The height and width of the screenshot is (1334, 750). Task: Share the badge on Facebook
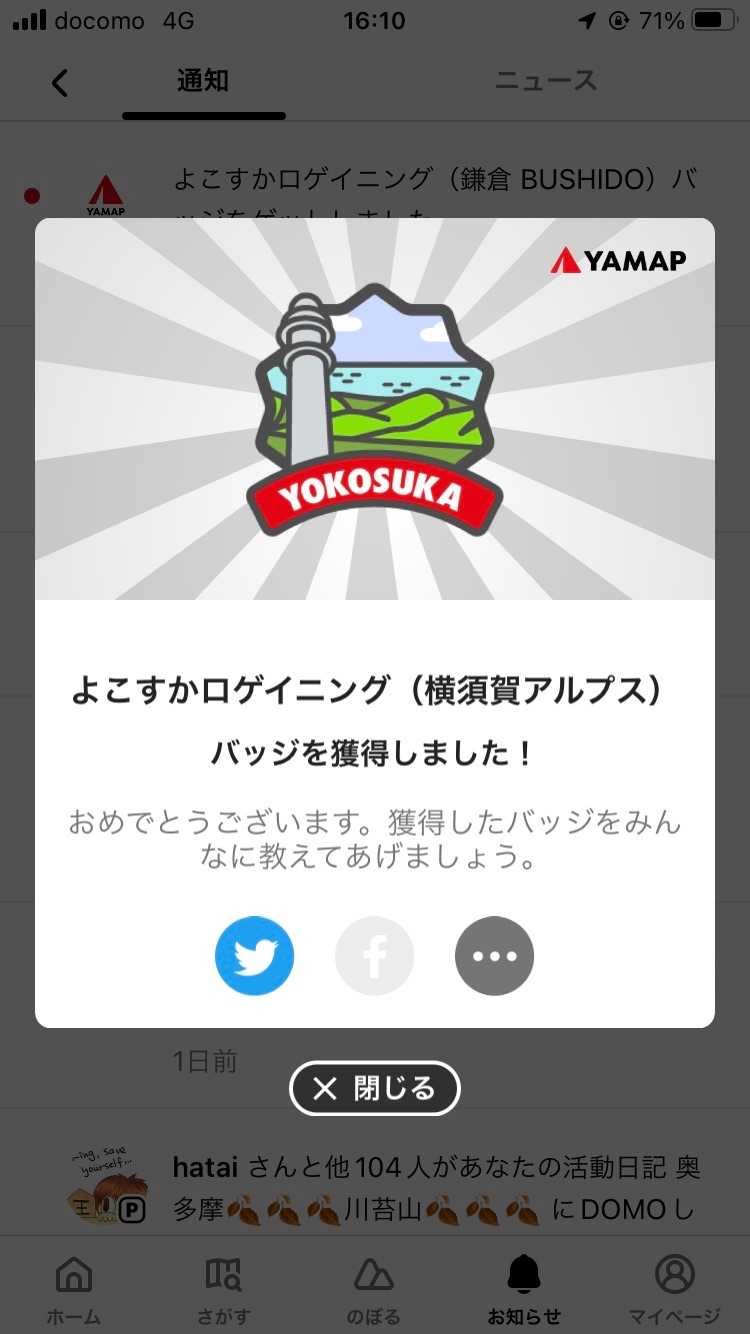374,956
